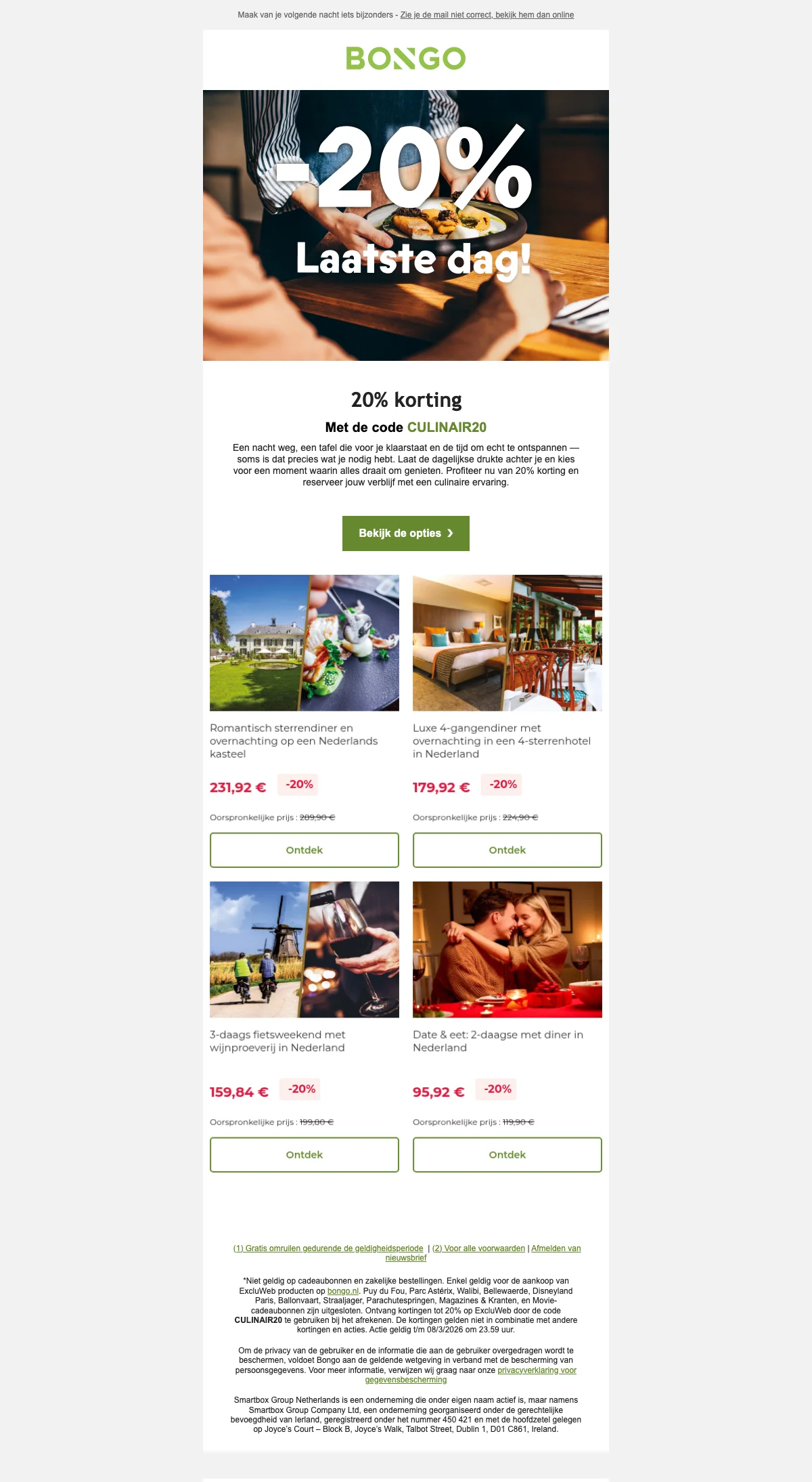This screenshot has height=1482, width=812.
Task: Open the Voor alle voorwaarden link
Action: pyautogui.click(x=478, y=1248)
